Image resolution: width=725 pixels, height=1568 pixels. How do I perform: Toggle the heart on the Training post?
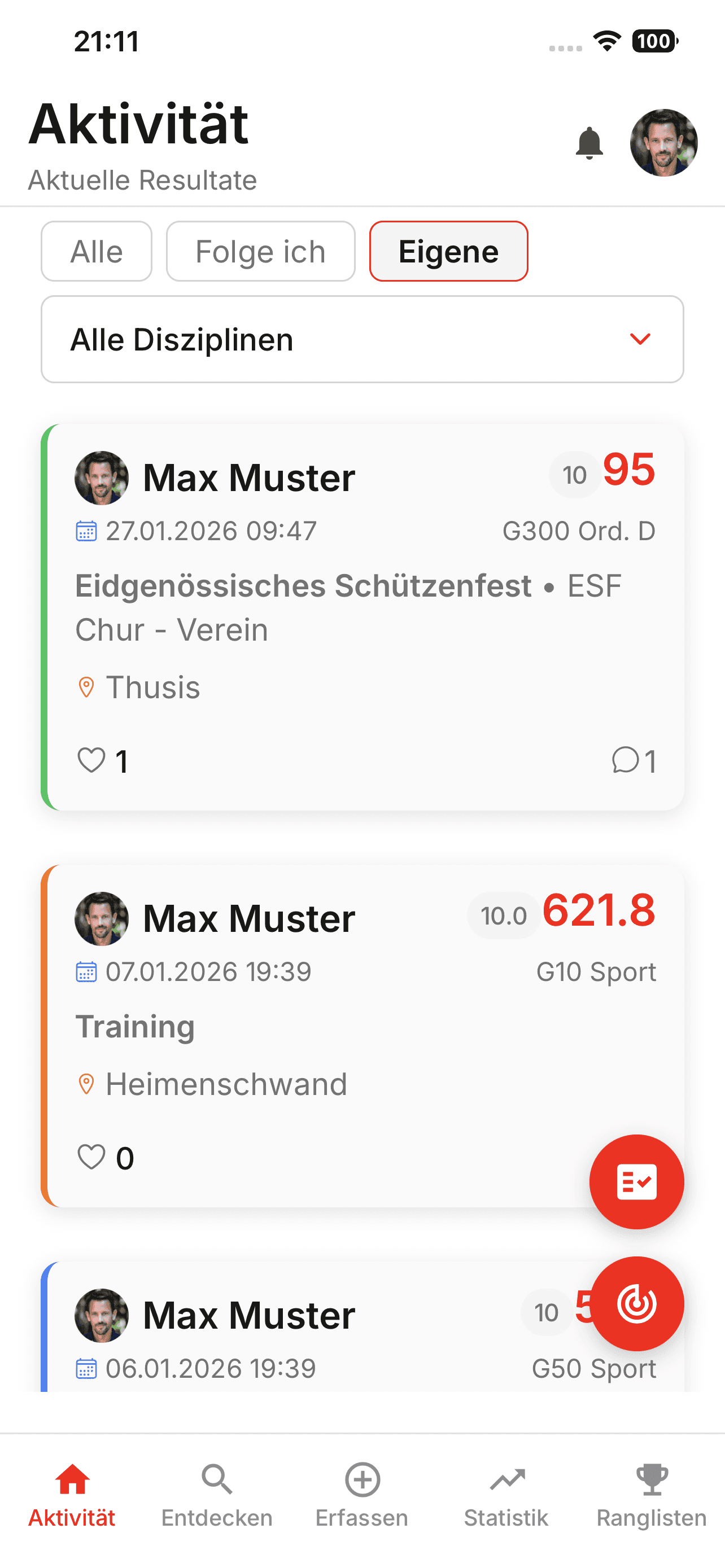coord(91,1158)
